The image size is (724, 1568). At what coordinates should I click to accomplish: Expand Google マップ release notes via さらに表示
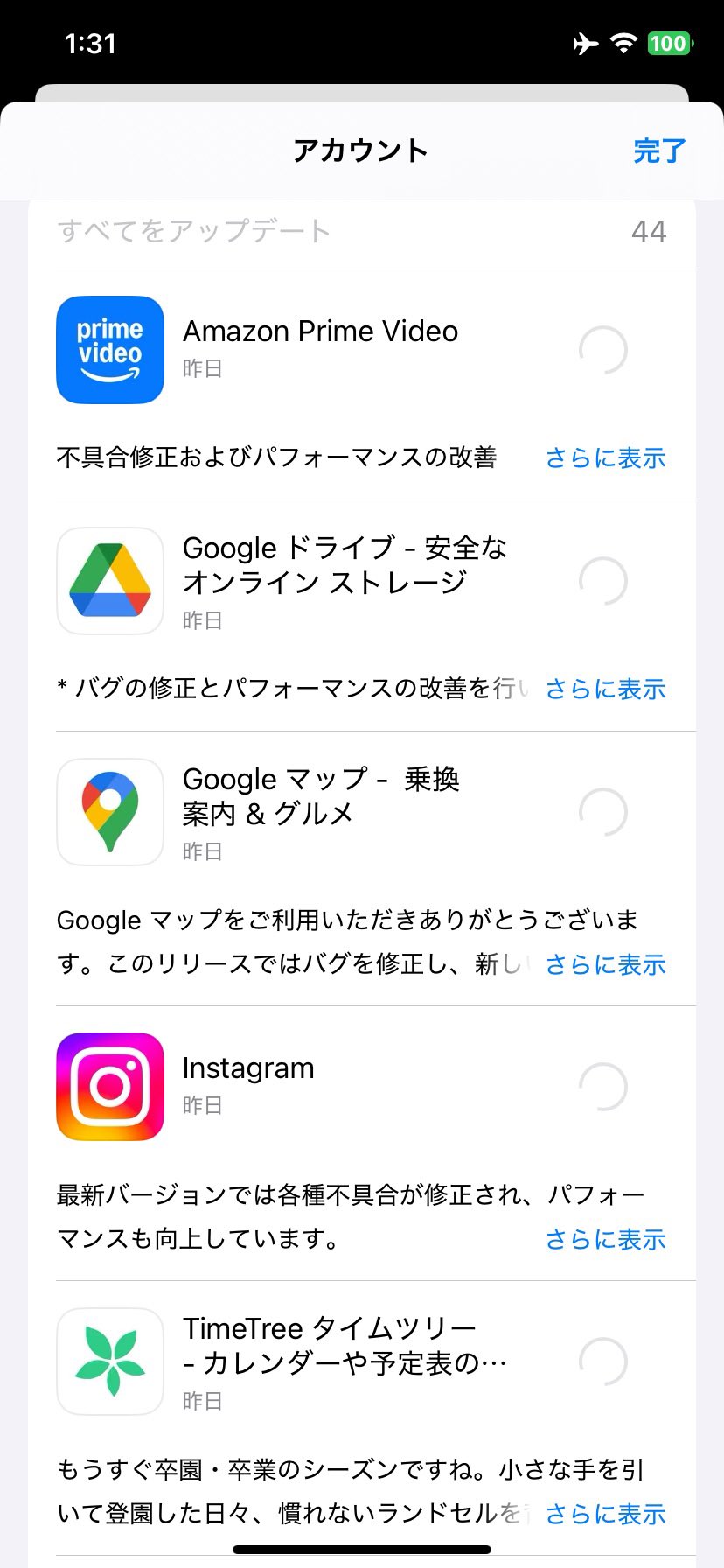605,964
